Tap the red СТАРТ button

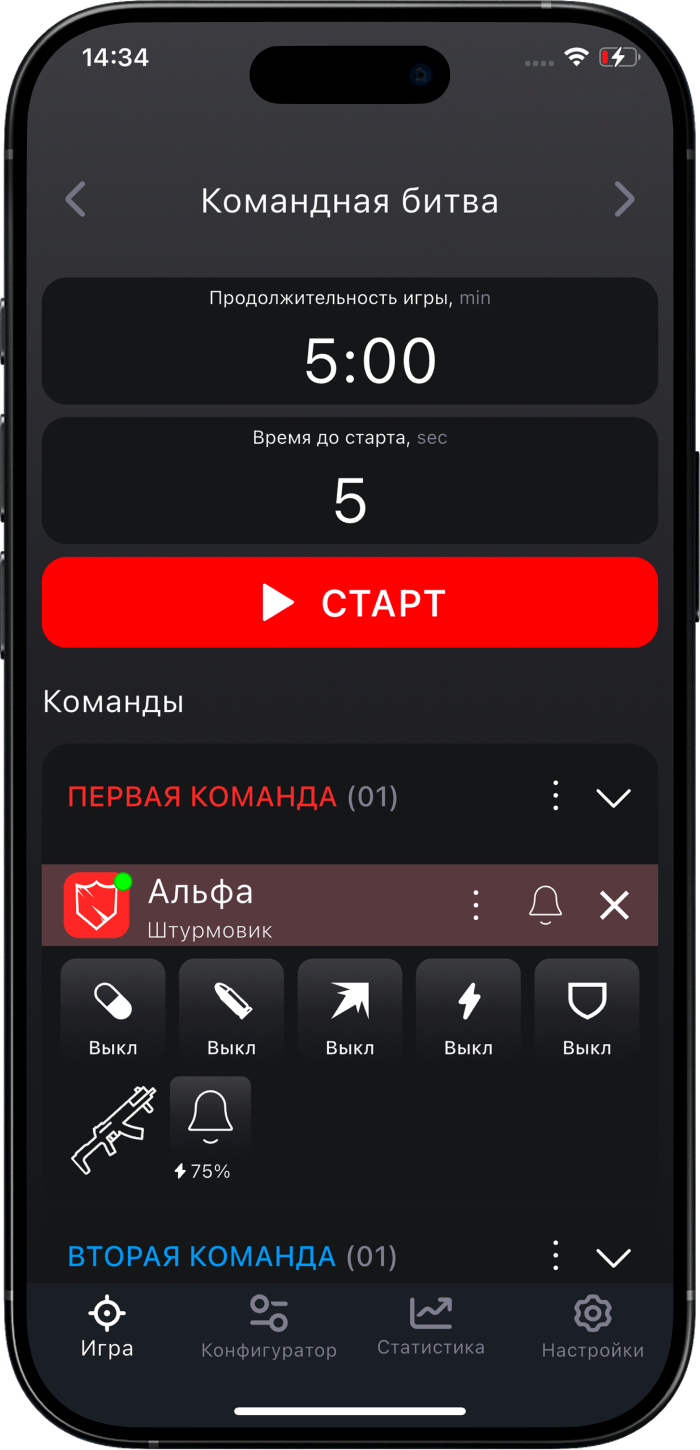[x=350, y=602]
